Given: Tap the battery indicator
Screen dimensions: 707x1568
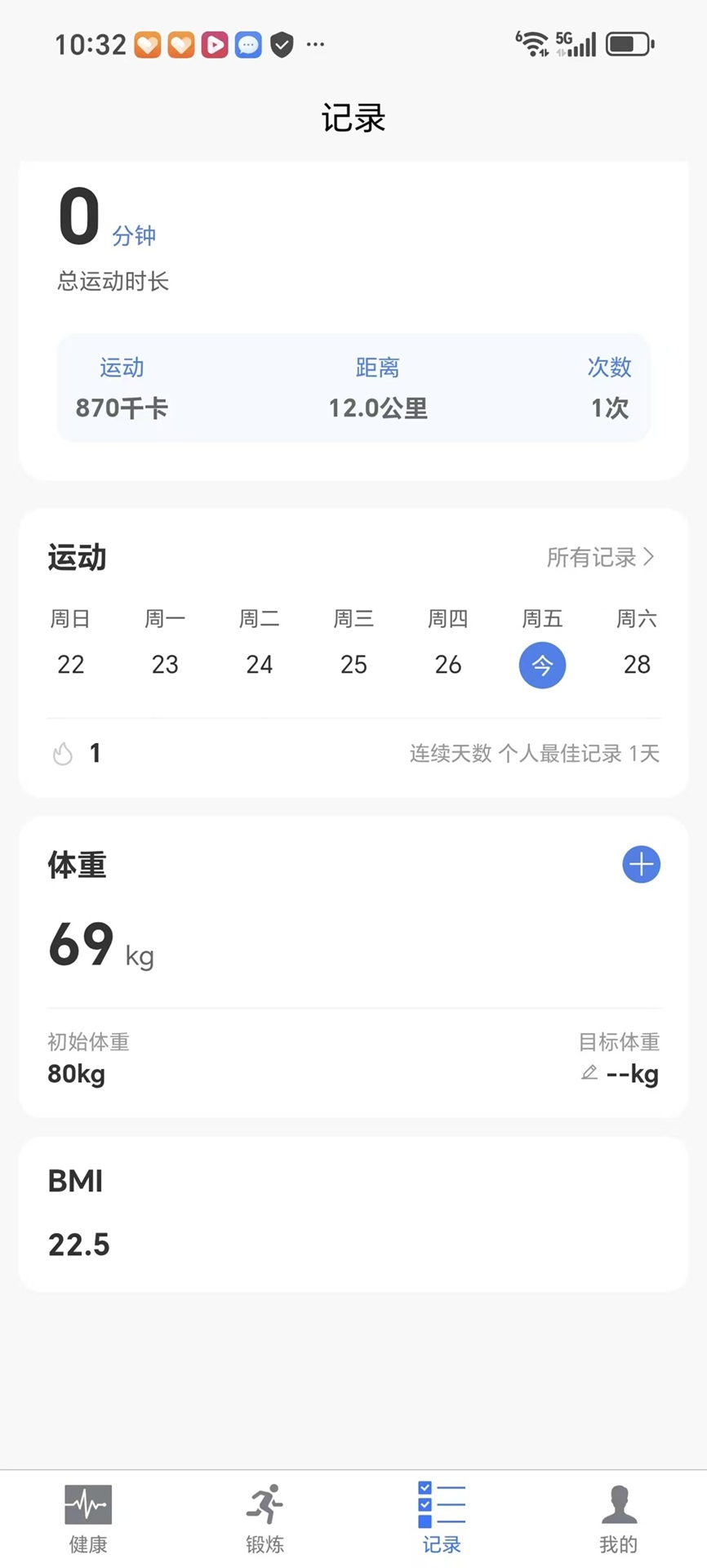Looking at the screenshot, I should pos(628,44).
